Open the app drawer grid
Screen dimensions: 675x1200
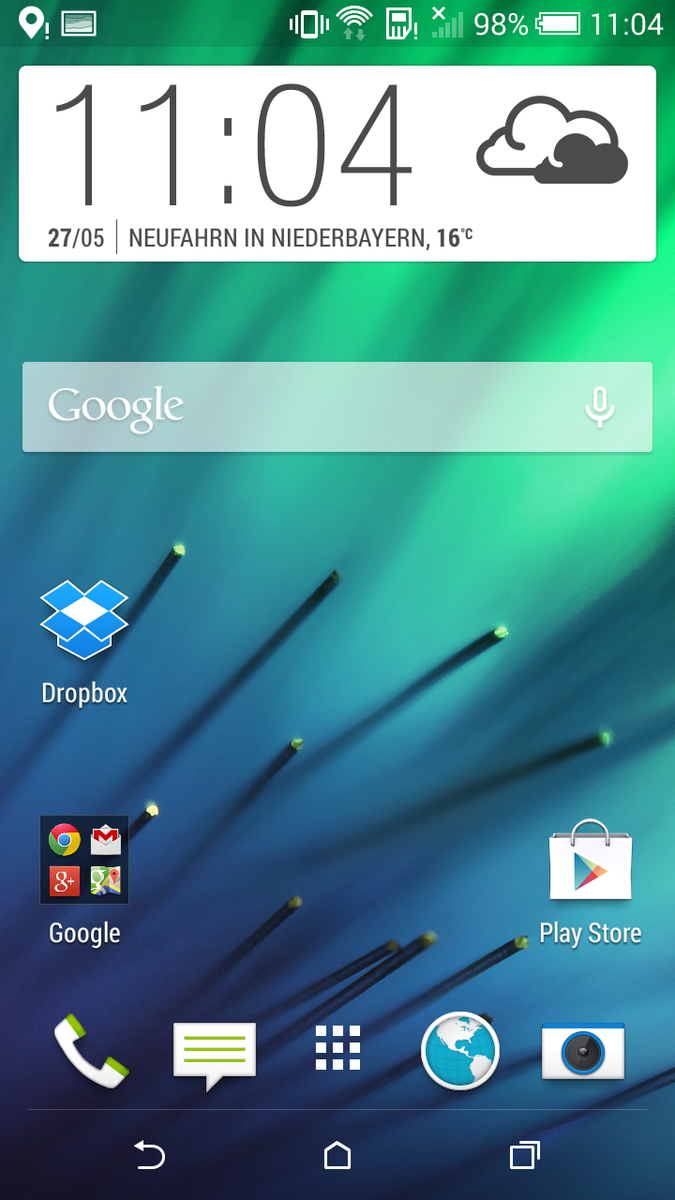(x=337, y=1050)
